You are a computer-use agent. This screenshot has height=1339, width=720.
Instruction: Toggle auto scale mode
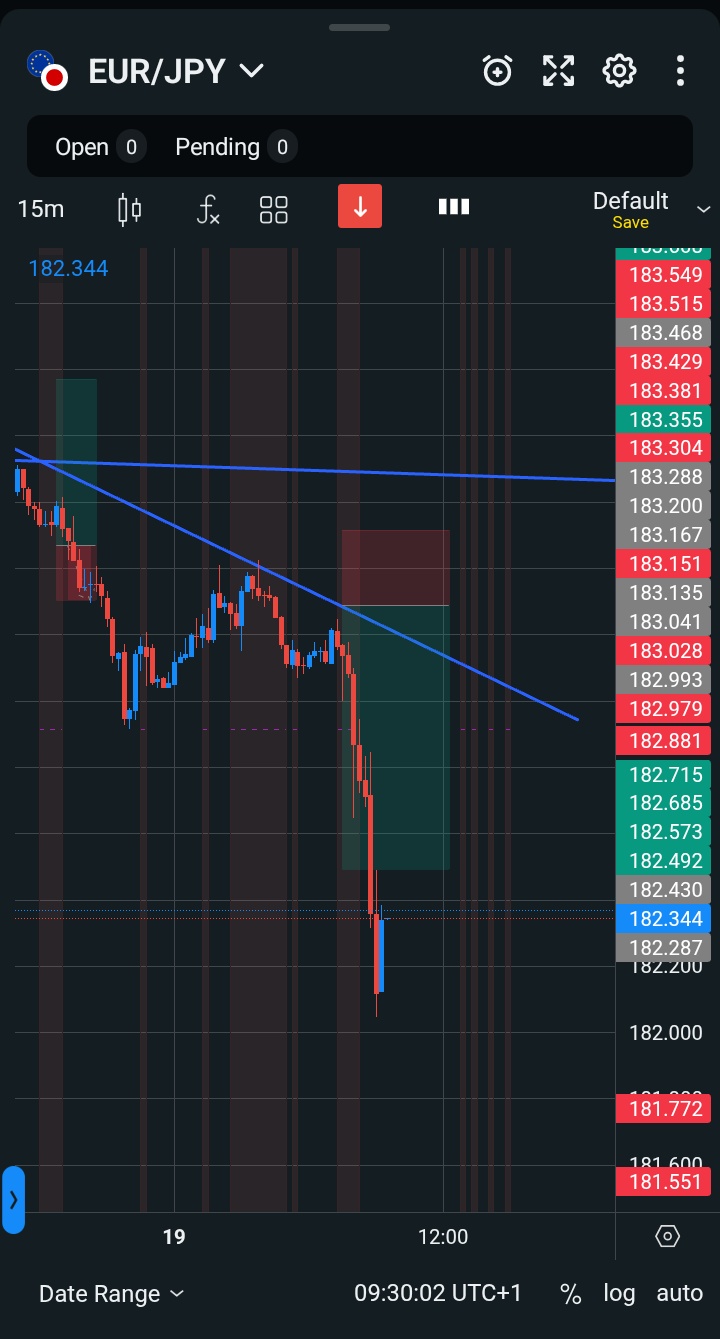tap(679, 1293)
